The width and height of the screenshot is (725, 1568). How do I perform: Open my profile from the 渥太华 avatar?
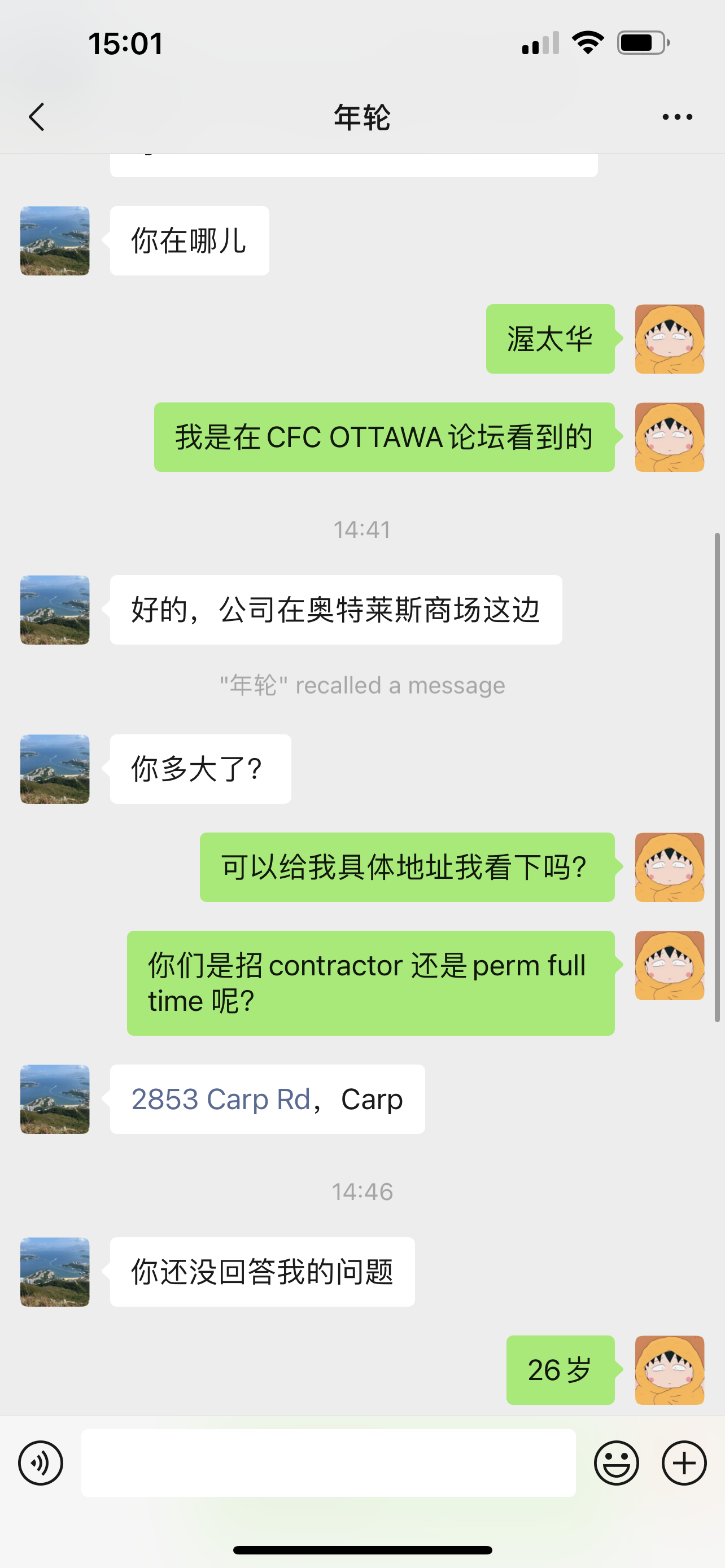tap(669, 339)
